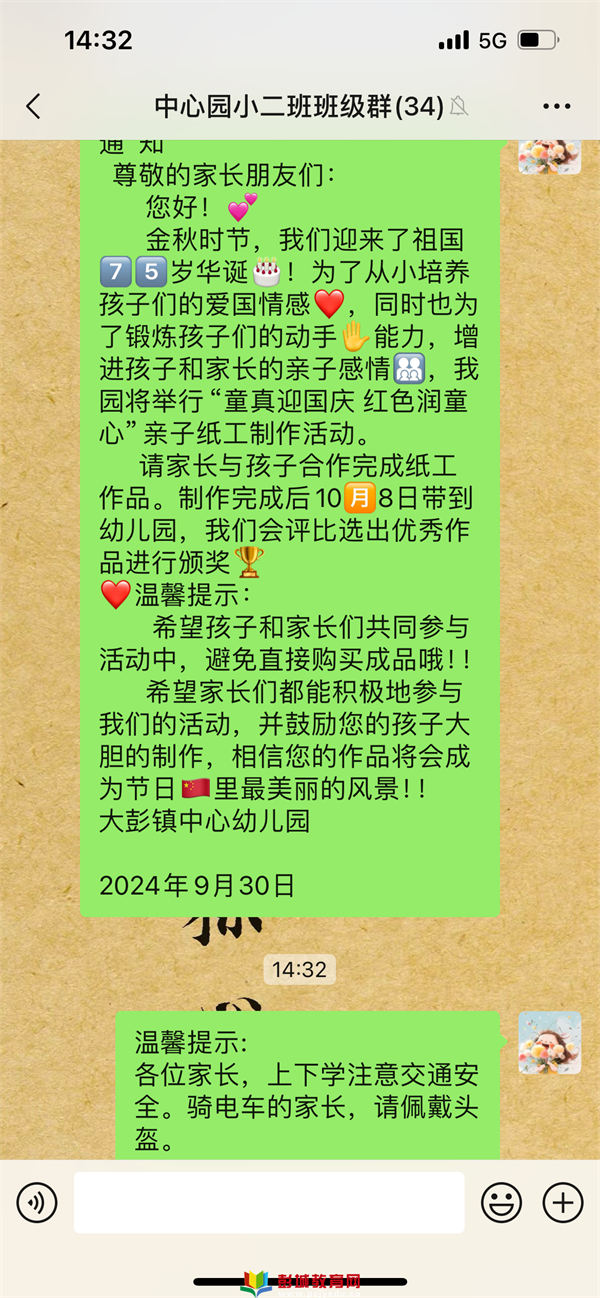The image size is (600, 1298).
Task: Open the emoji sticker panel
Action: coord(501,1202)
